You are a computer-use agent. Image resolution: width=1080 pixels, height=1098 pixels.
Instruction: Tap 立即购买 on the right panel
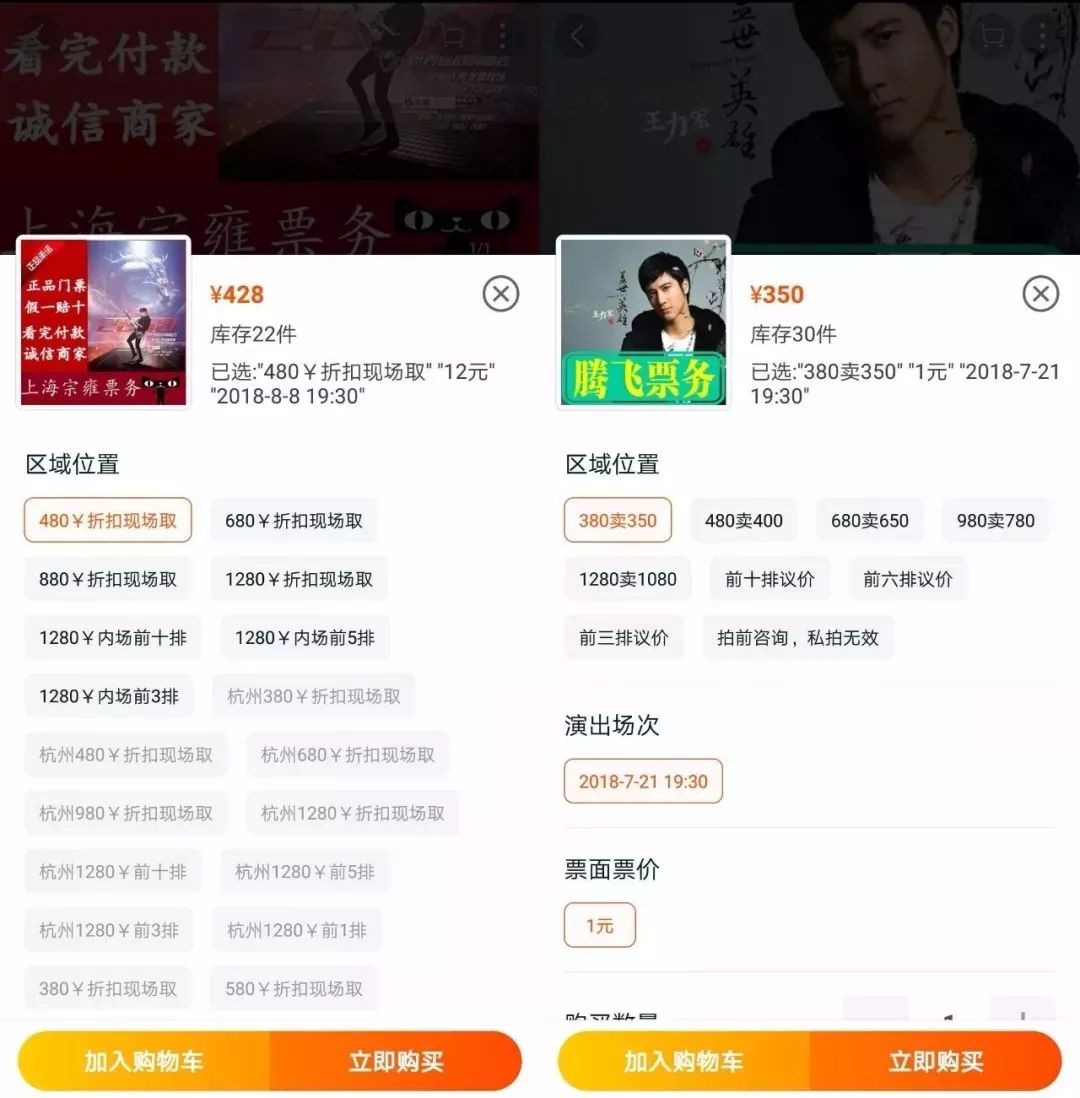click(933, 1062)
